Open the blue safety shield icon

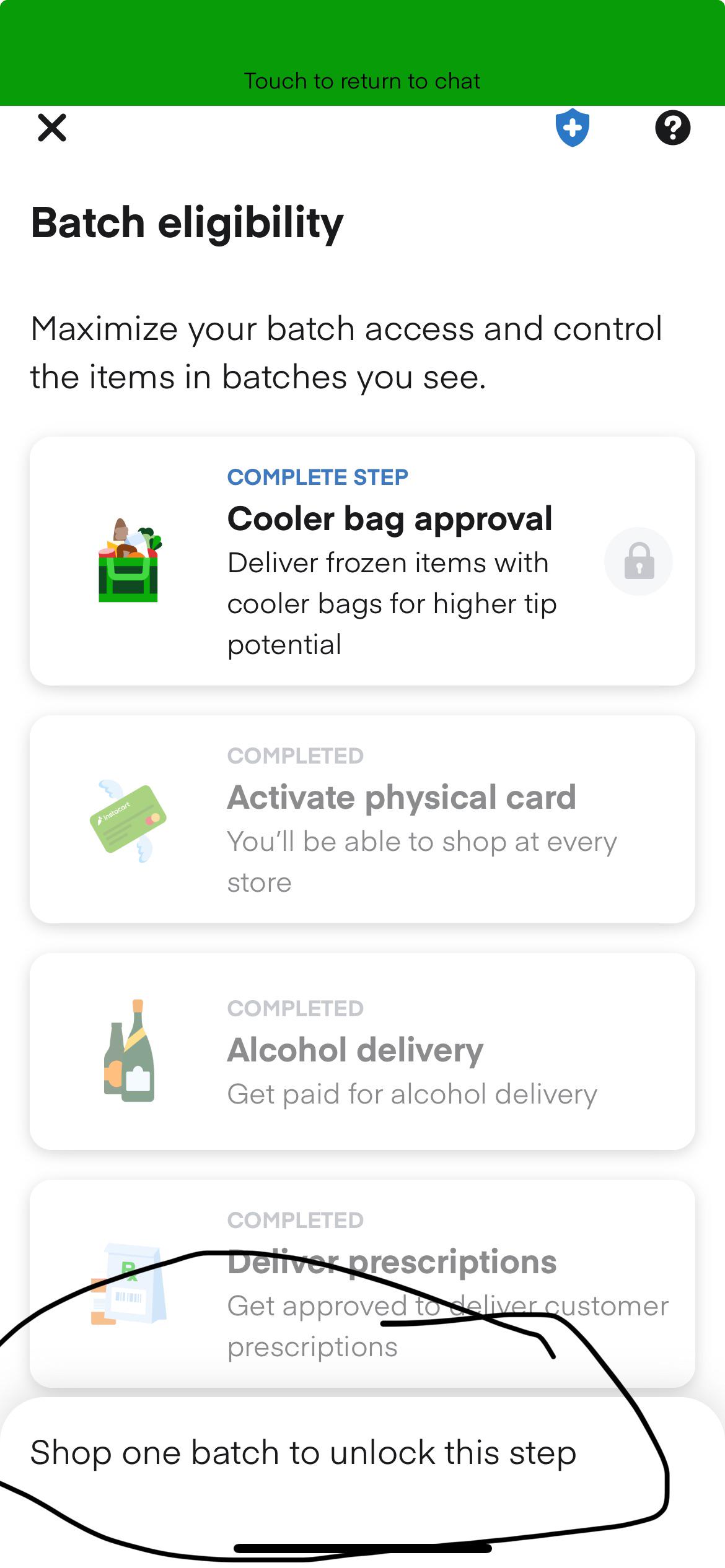pos(572,128)
